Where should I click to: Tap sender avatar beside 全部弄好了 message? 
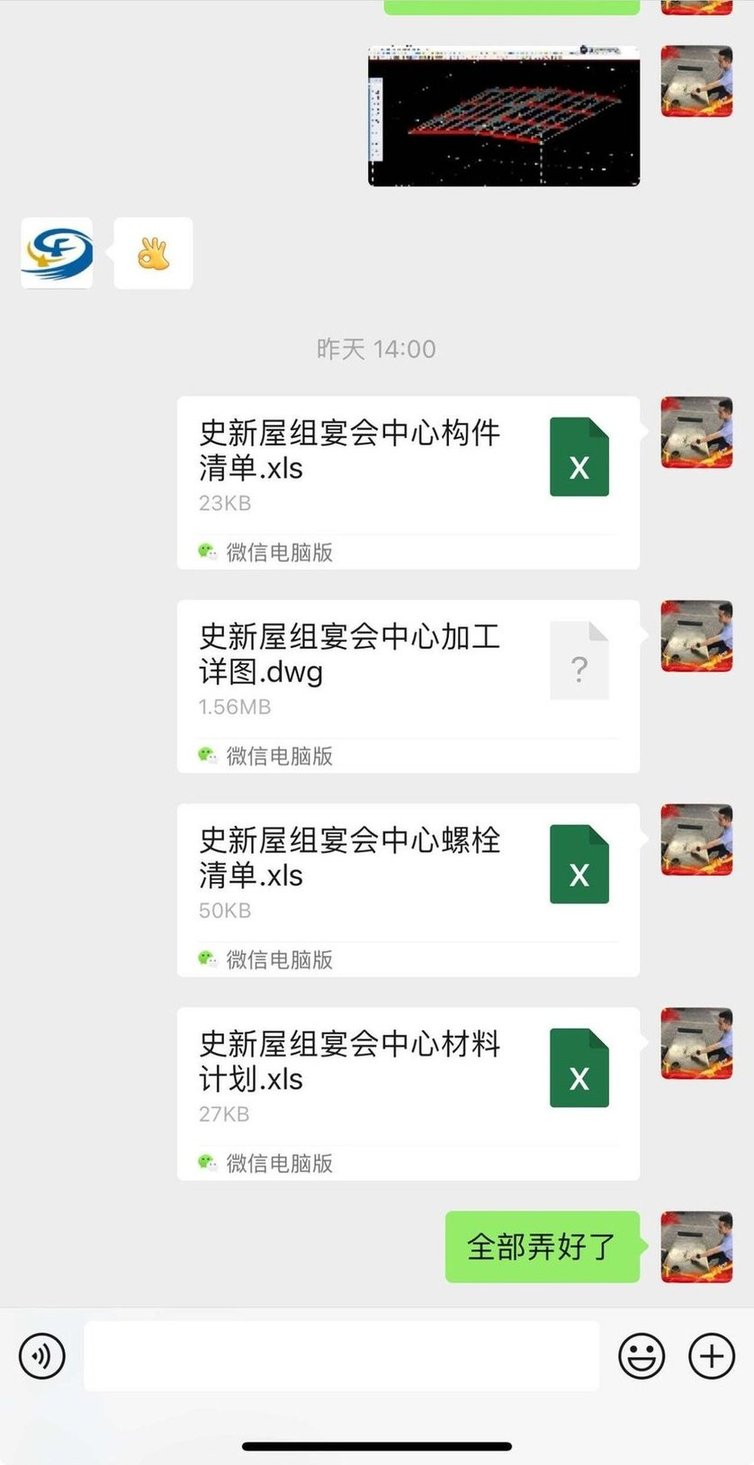pyautogui.click(x=697, y=1247)
